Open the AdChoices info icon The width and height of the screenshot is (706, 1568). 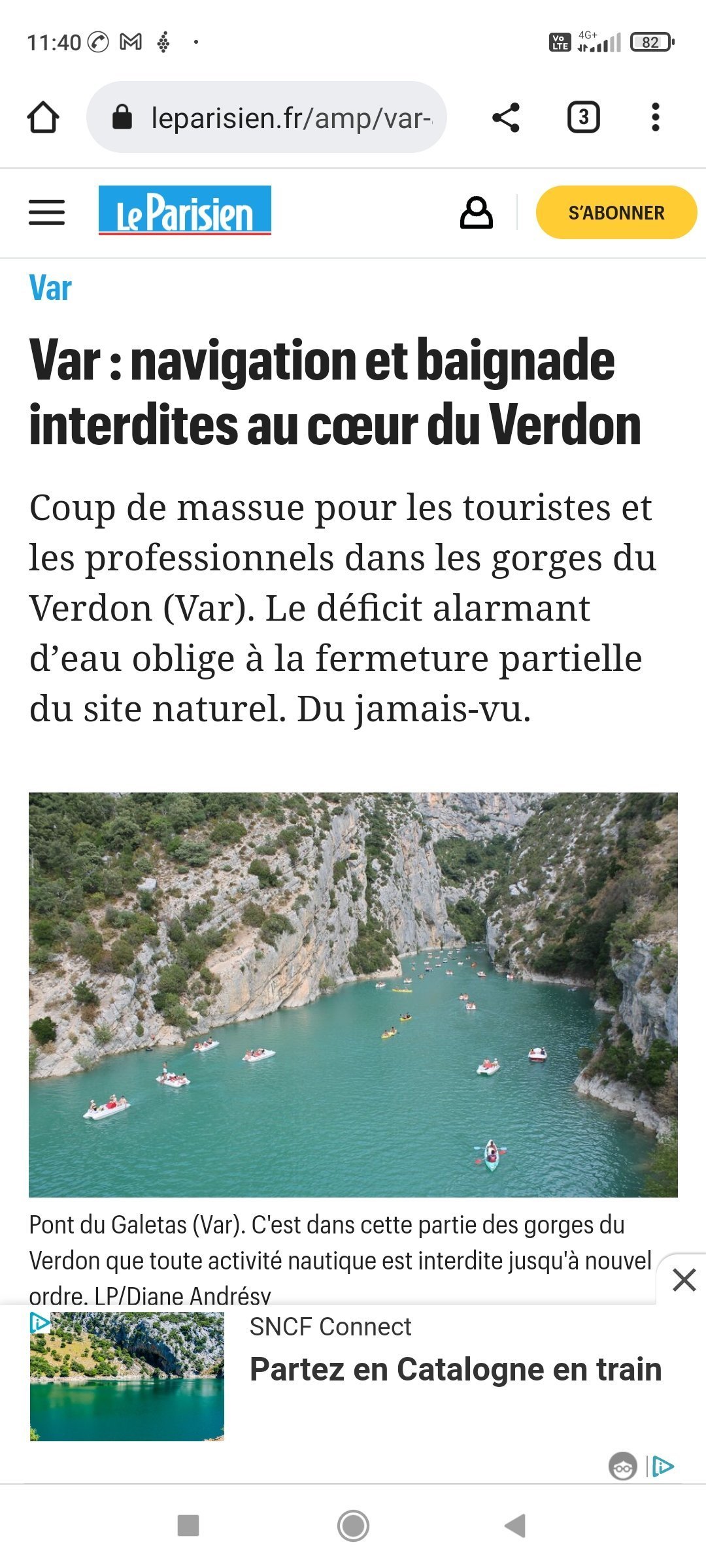pos(663,1467)
